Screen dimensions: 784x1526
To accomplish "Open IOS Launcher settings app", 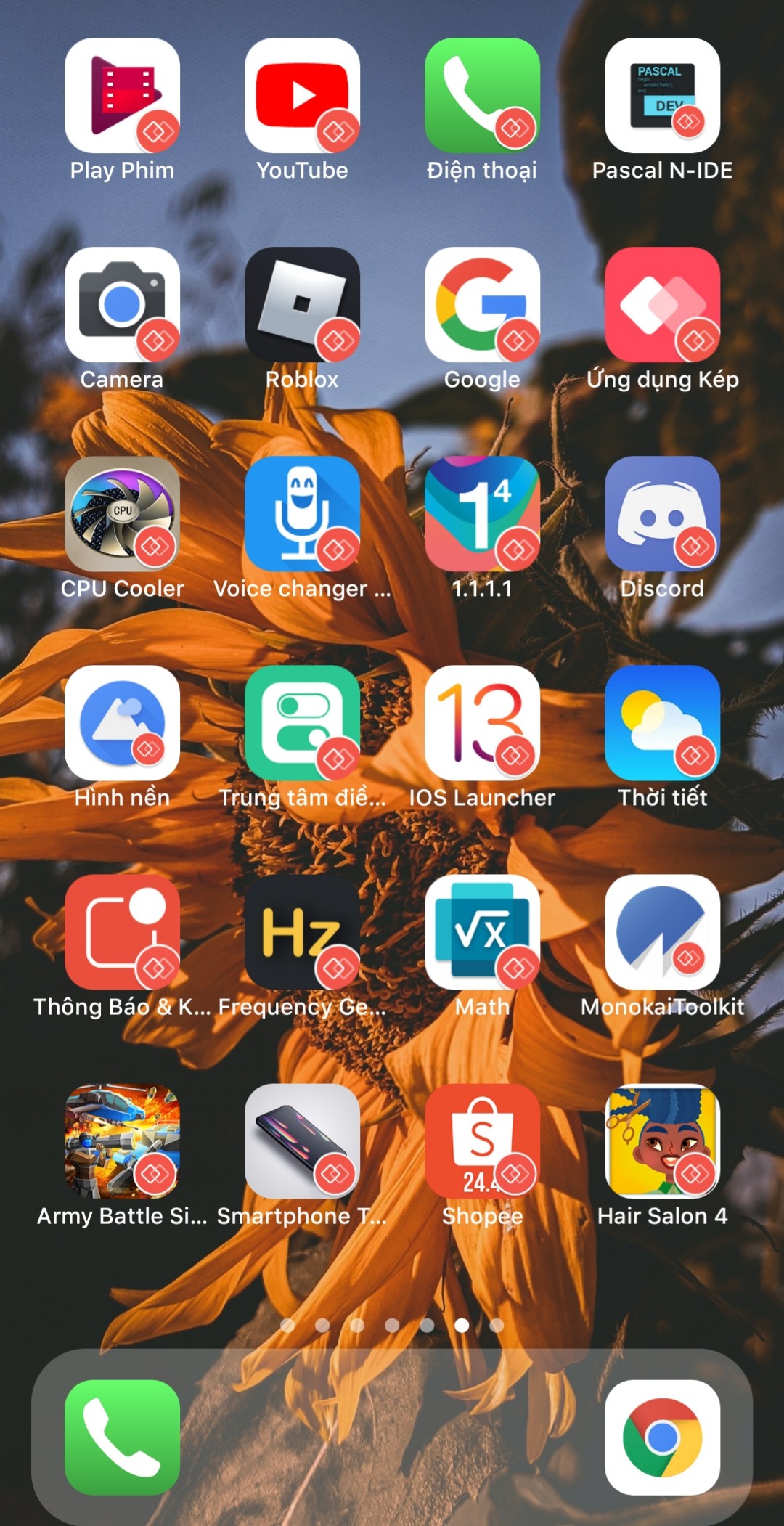I will (482, 723).
